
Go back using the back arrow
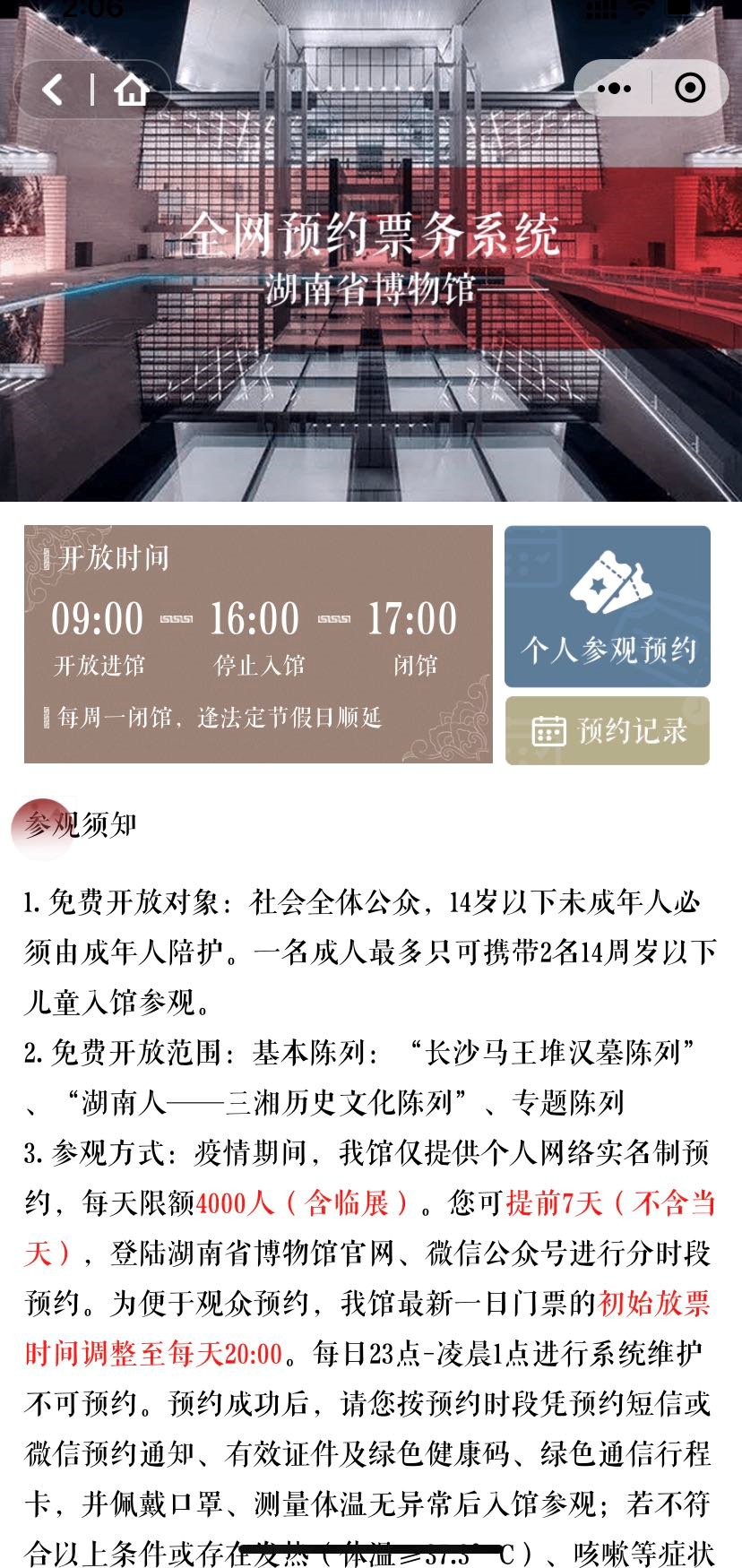click(54, 89)
